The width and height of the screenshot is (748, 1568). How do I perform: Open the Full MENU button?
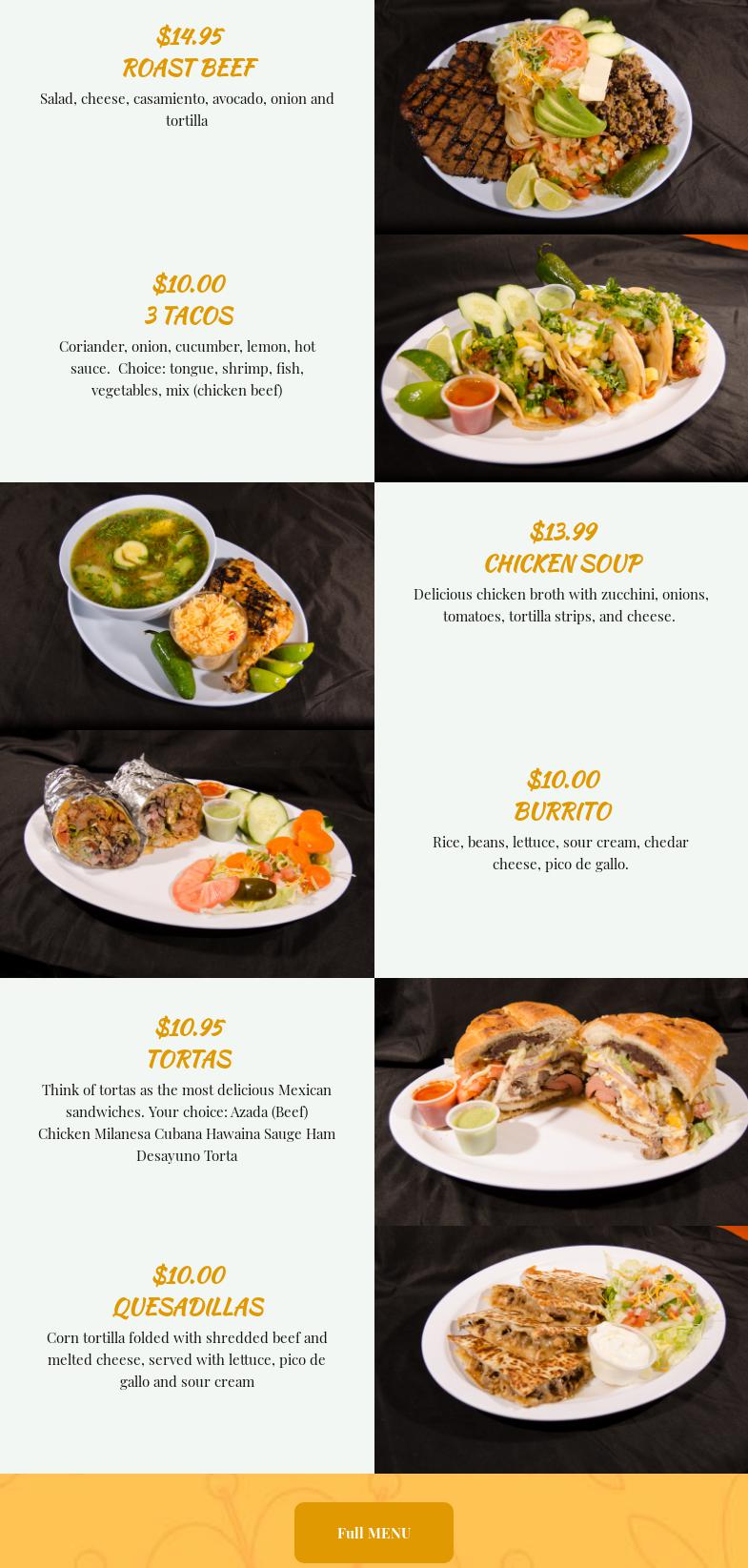point(374,1533)
